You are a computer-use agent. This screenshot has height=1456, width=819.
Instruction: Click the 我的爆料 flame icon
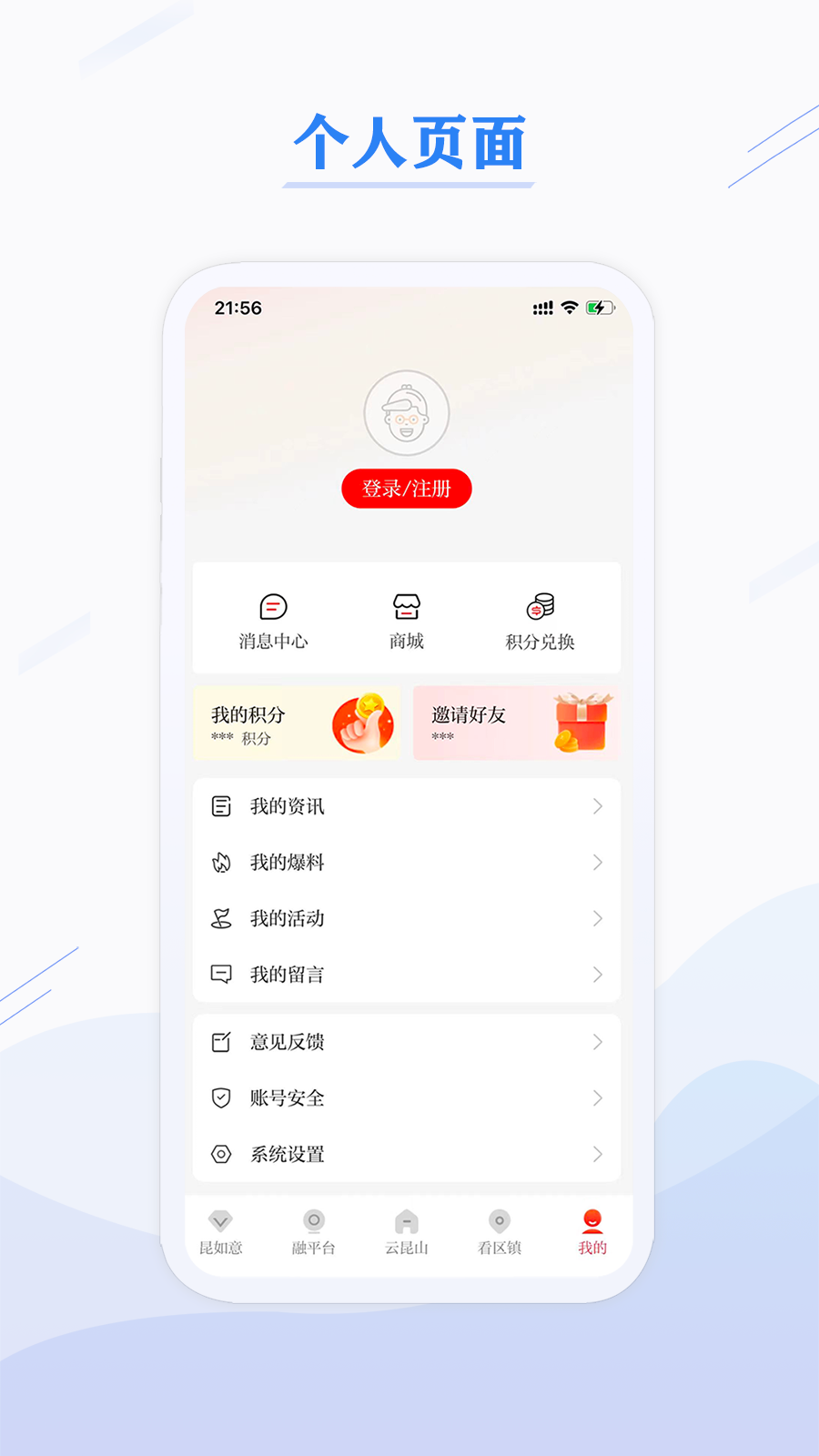click(221, 862)
